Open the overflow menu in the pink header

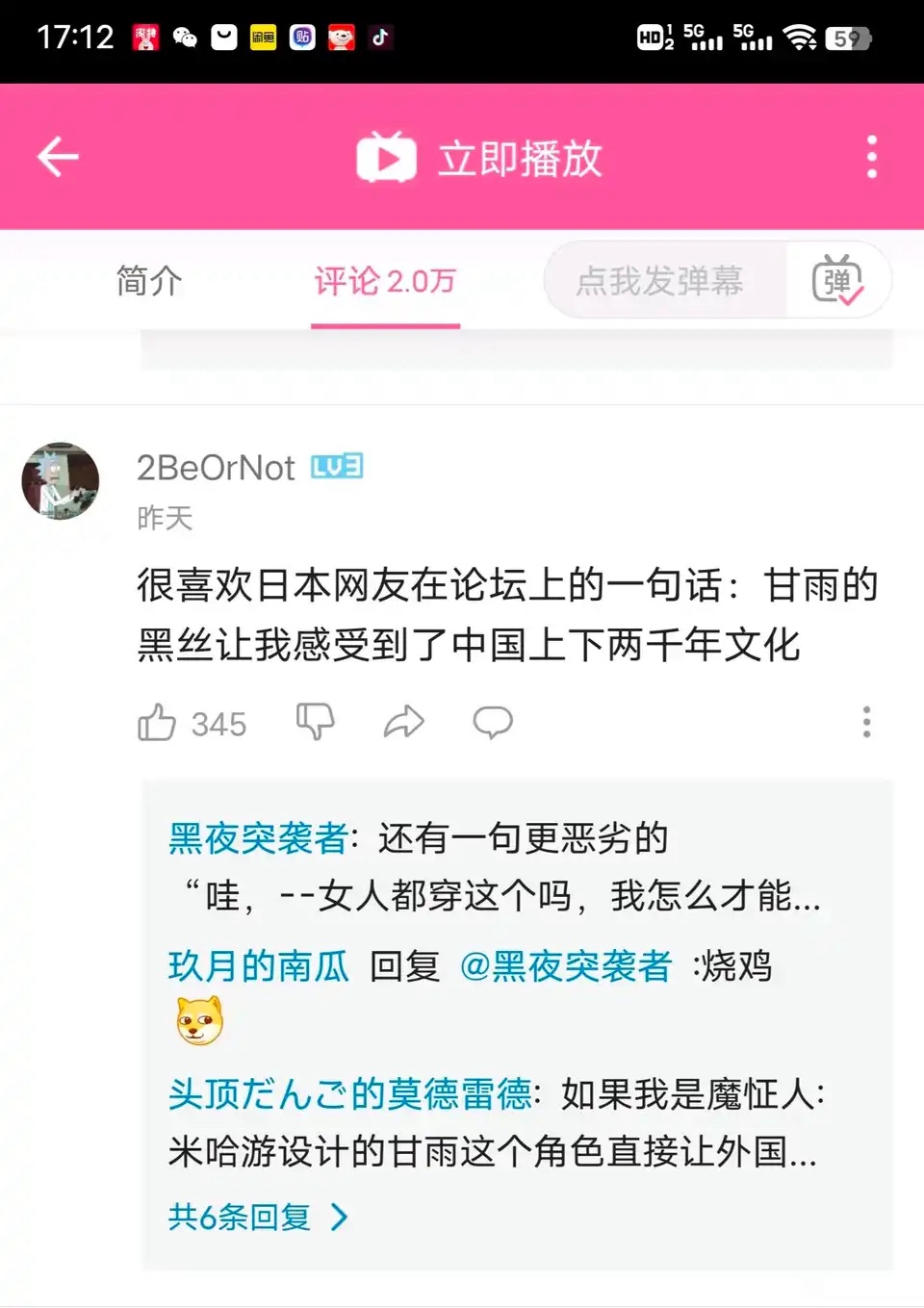(x=872, y=157)
